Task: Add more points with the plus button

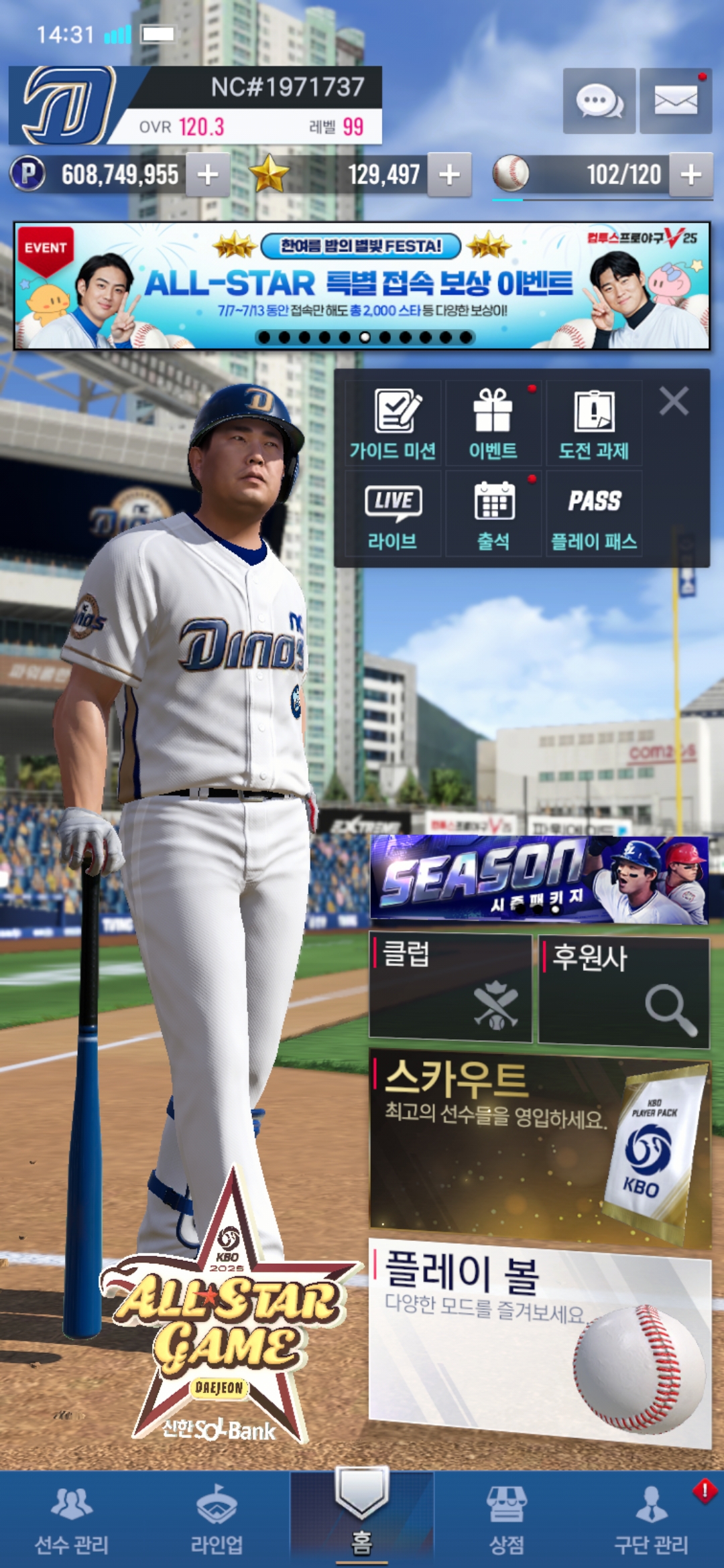Action: [208, 175]
